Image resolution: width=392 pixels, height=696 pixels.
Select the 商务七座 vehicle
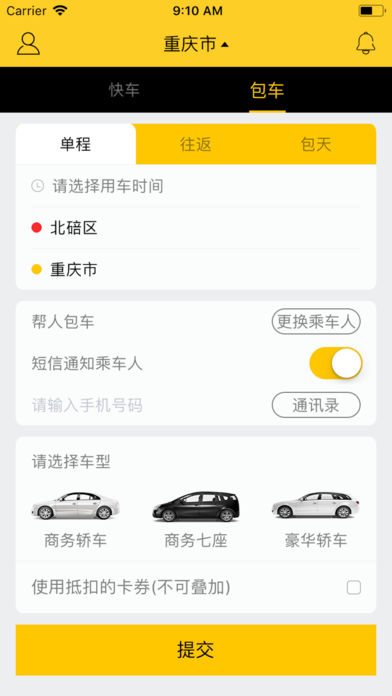click(x=196, y=519)
